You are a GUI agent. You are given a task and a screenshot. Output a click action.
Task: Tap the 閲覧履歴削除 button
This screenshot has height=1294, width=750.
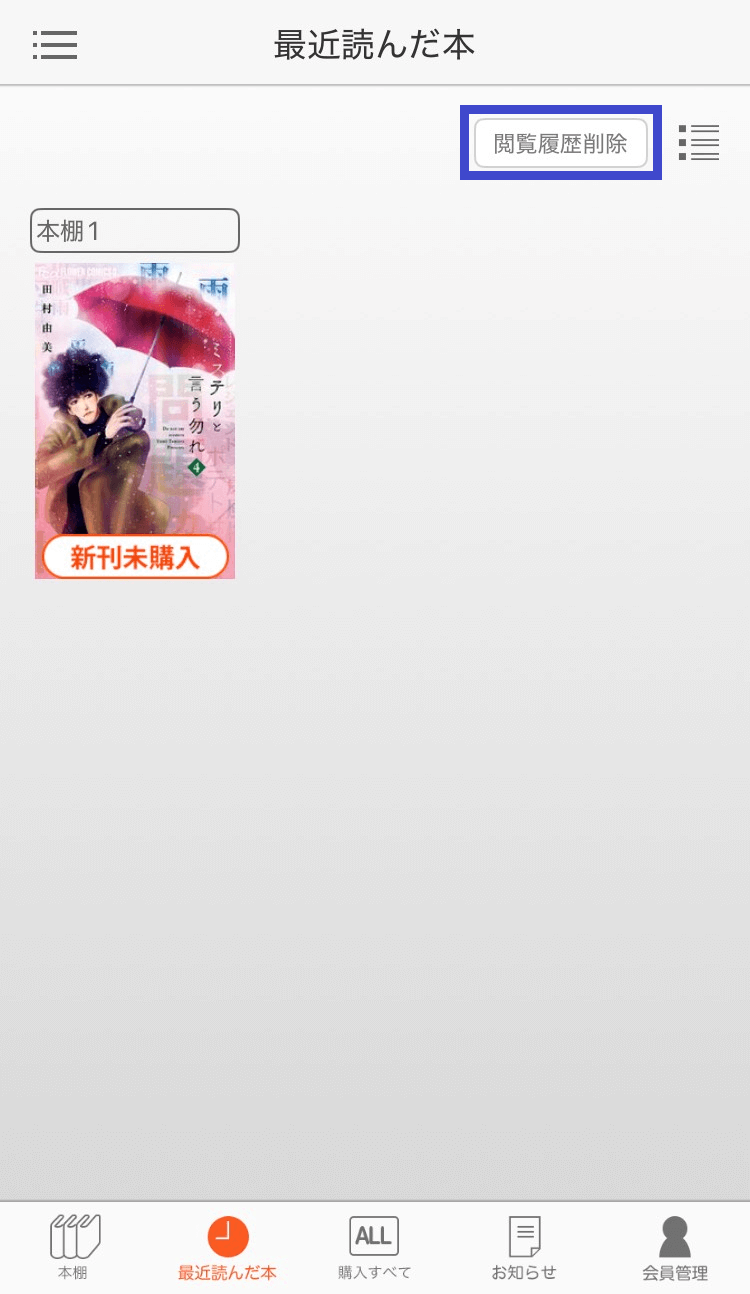560,144
